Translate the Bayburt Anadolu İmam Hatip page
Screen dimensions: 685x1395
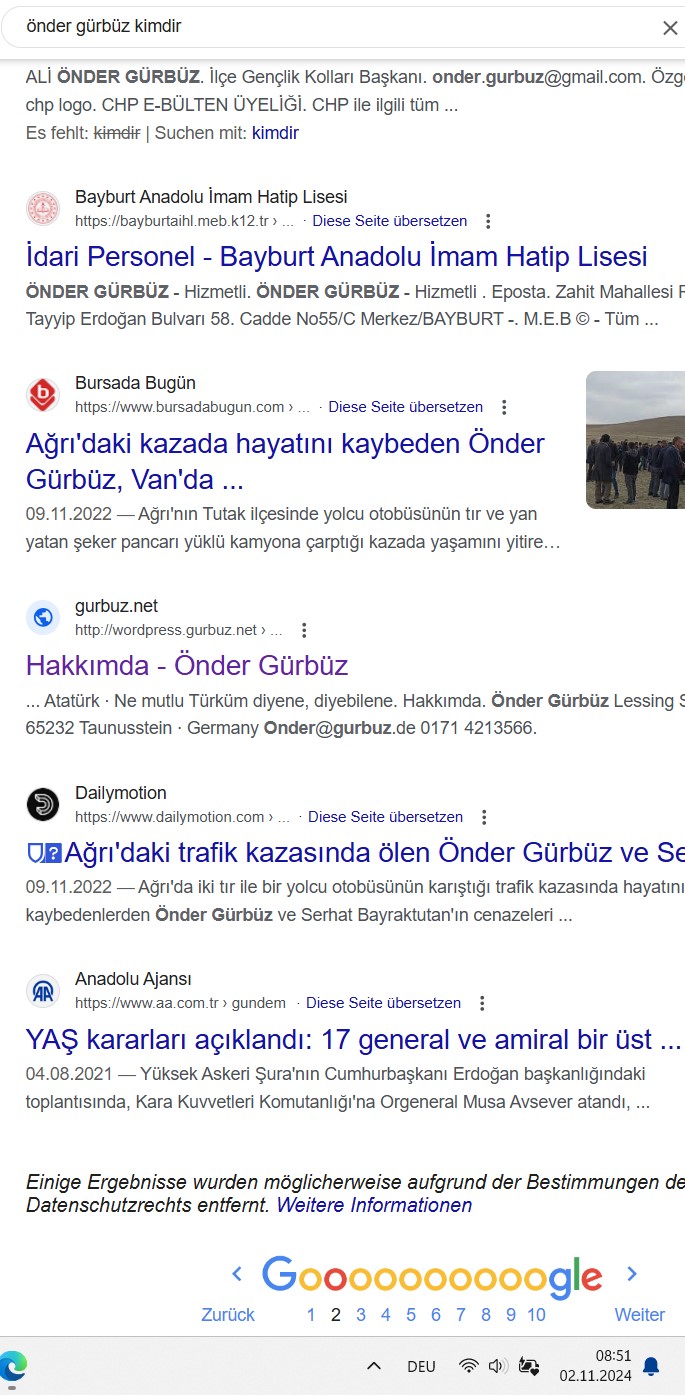389,221
